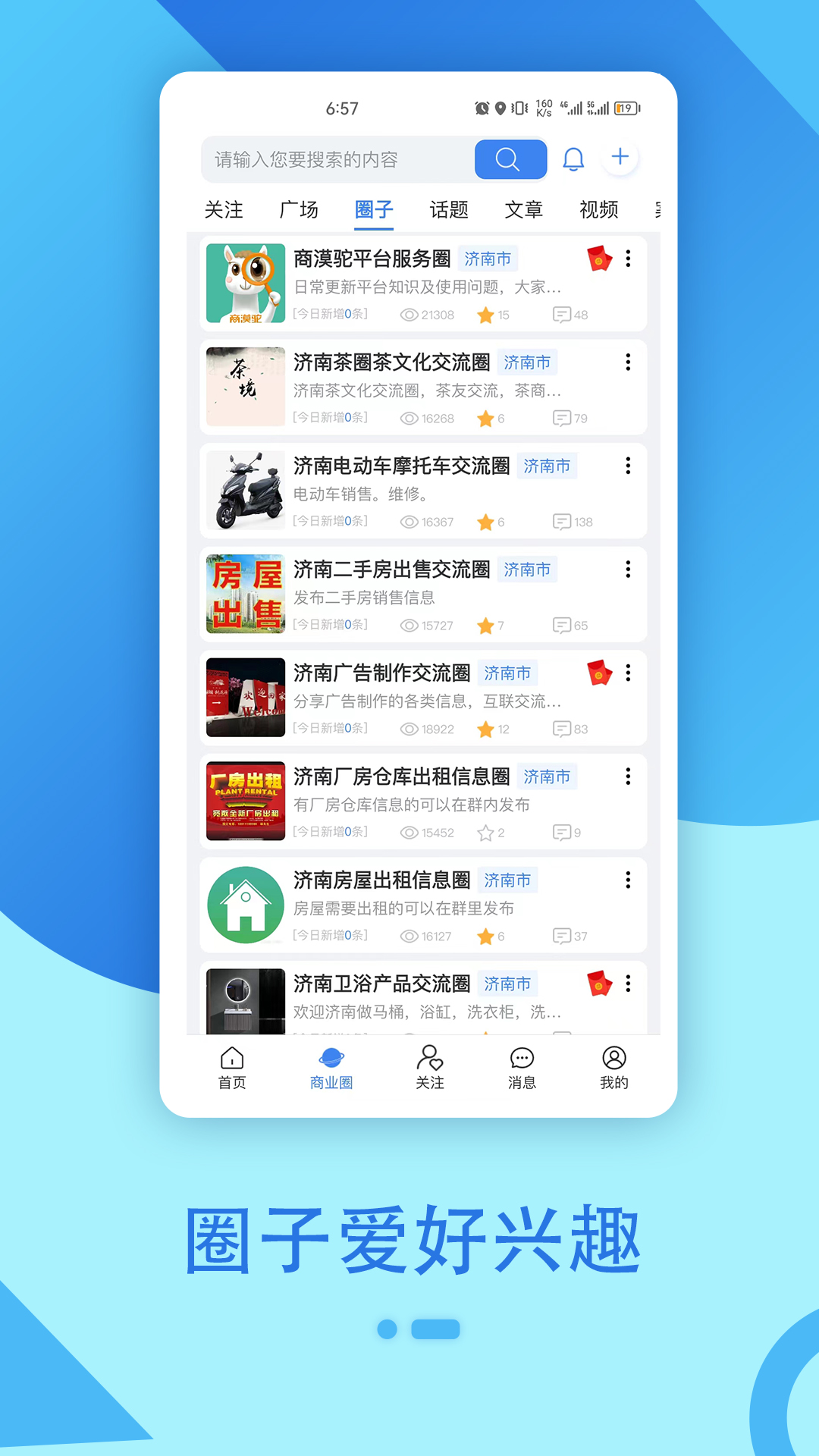Open the notification bell icon
This screenshot has height=1456, width=819.
tap(574, 159)
